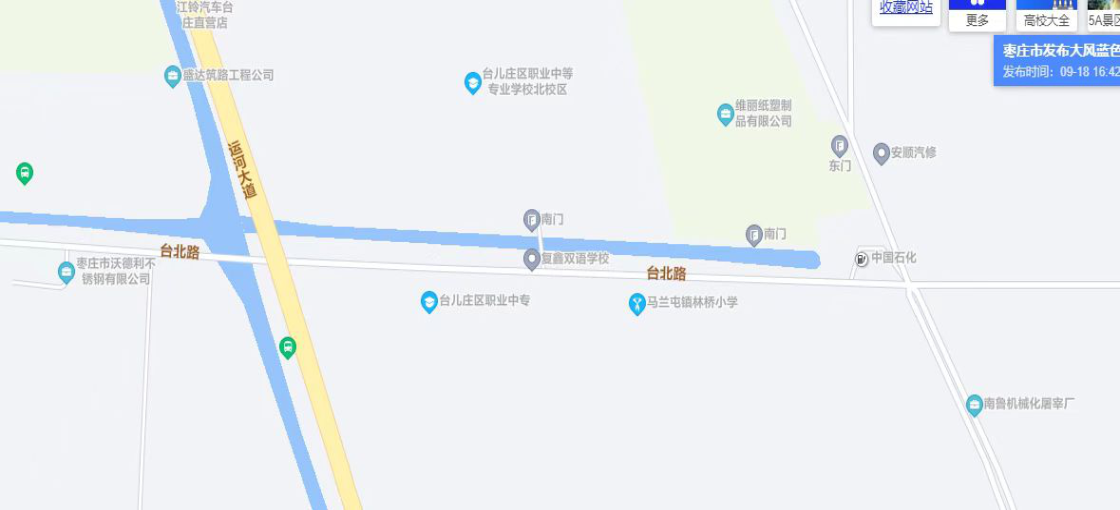Tap the bus stop icon on 运河大道
Screen dimensions: 1120x510
pyautogui.click(x=288, y=348)
